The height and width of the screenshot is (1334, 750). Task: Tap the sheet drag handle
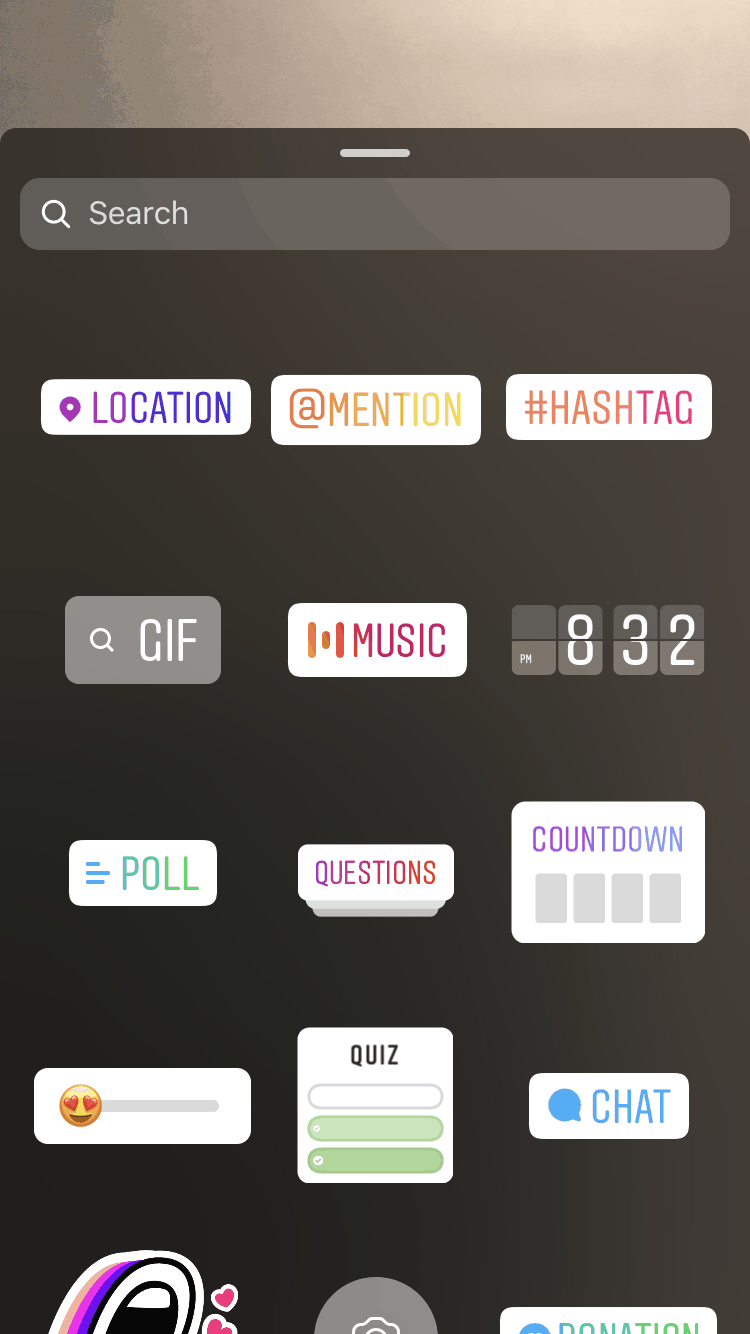pos(375,153)
